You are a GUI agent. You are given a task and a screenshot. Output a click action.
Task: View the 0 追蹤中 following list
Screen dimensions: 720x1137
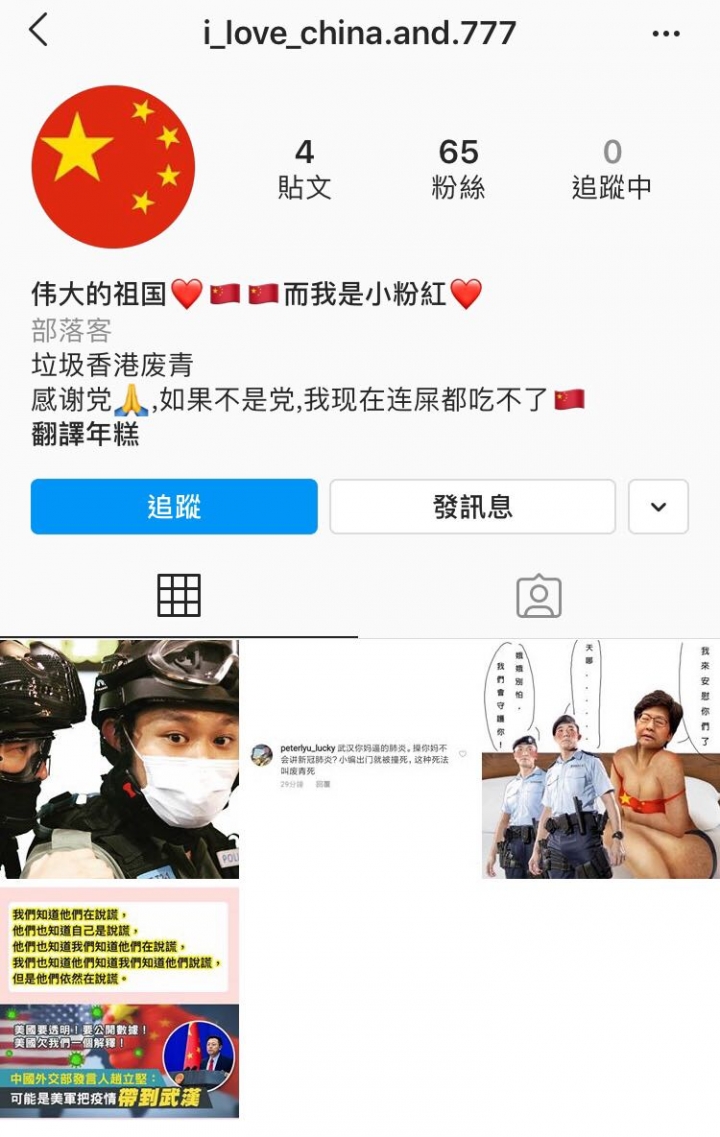[611, 168]
